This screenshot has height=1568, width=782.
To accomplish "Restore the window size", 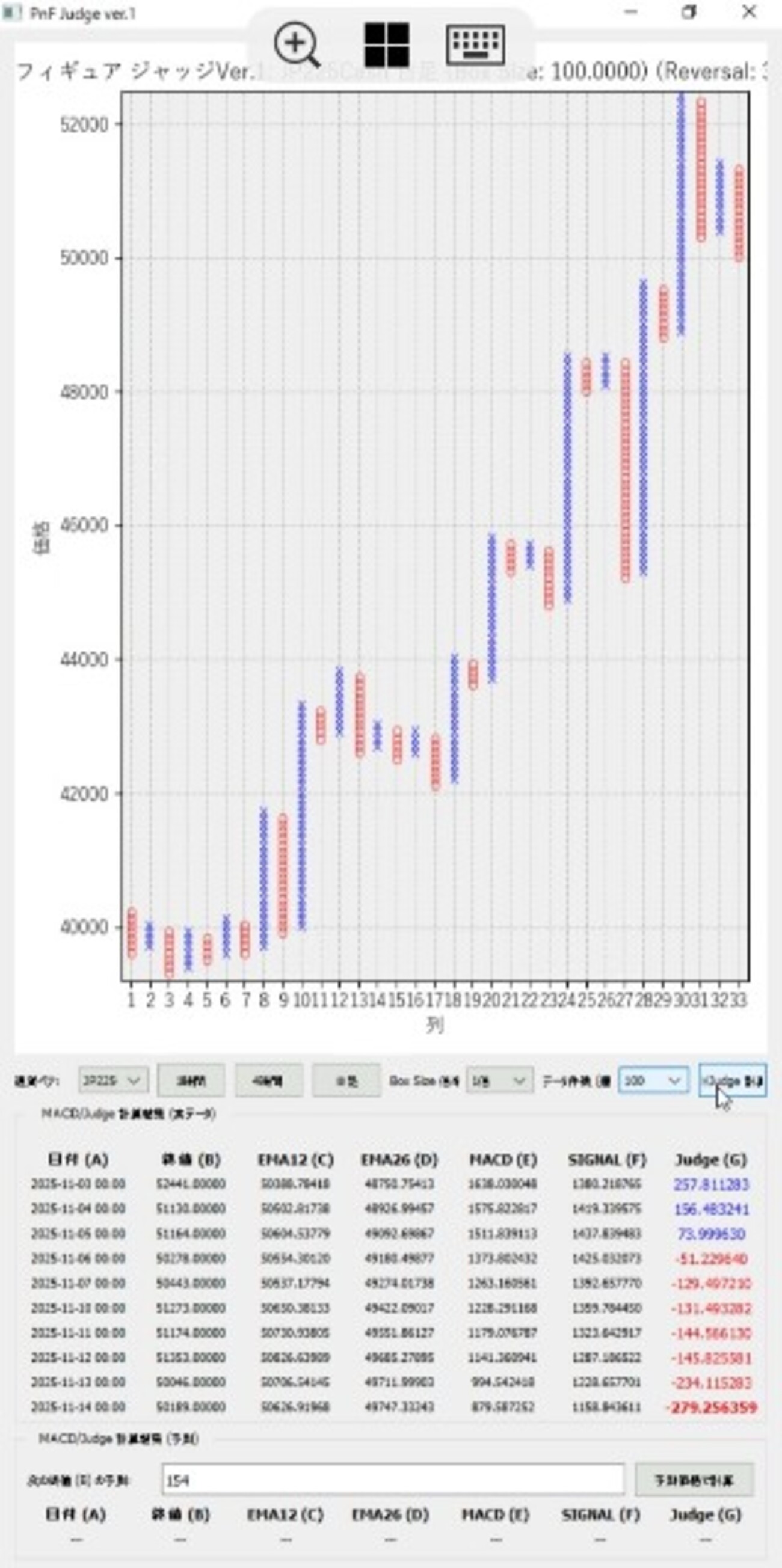I will [689, 12].
